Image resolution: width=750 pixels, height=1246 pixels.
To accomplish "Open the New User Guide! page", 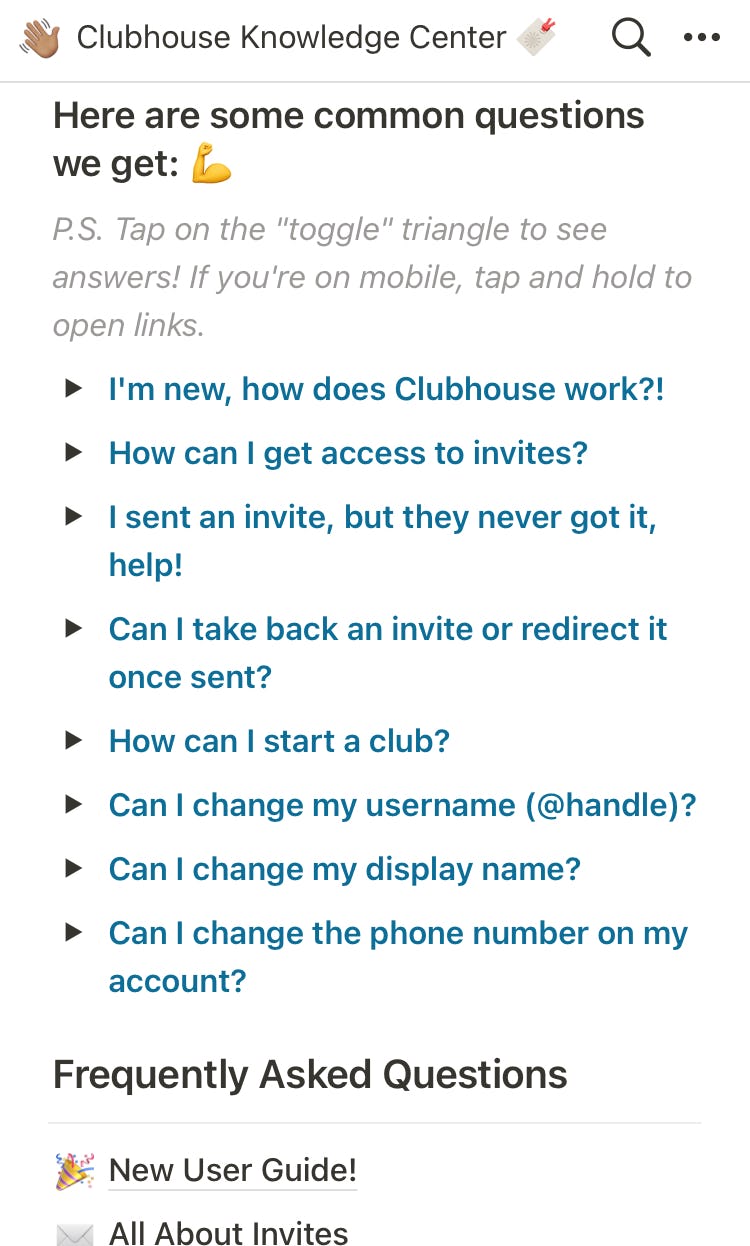I will pos(232,1169).
